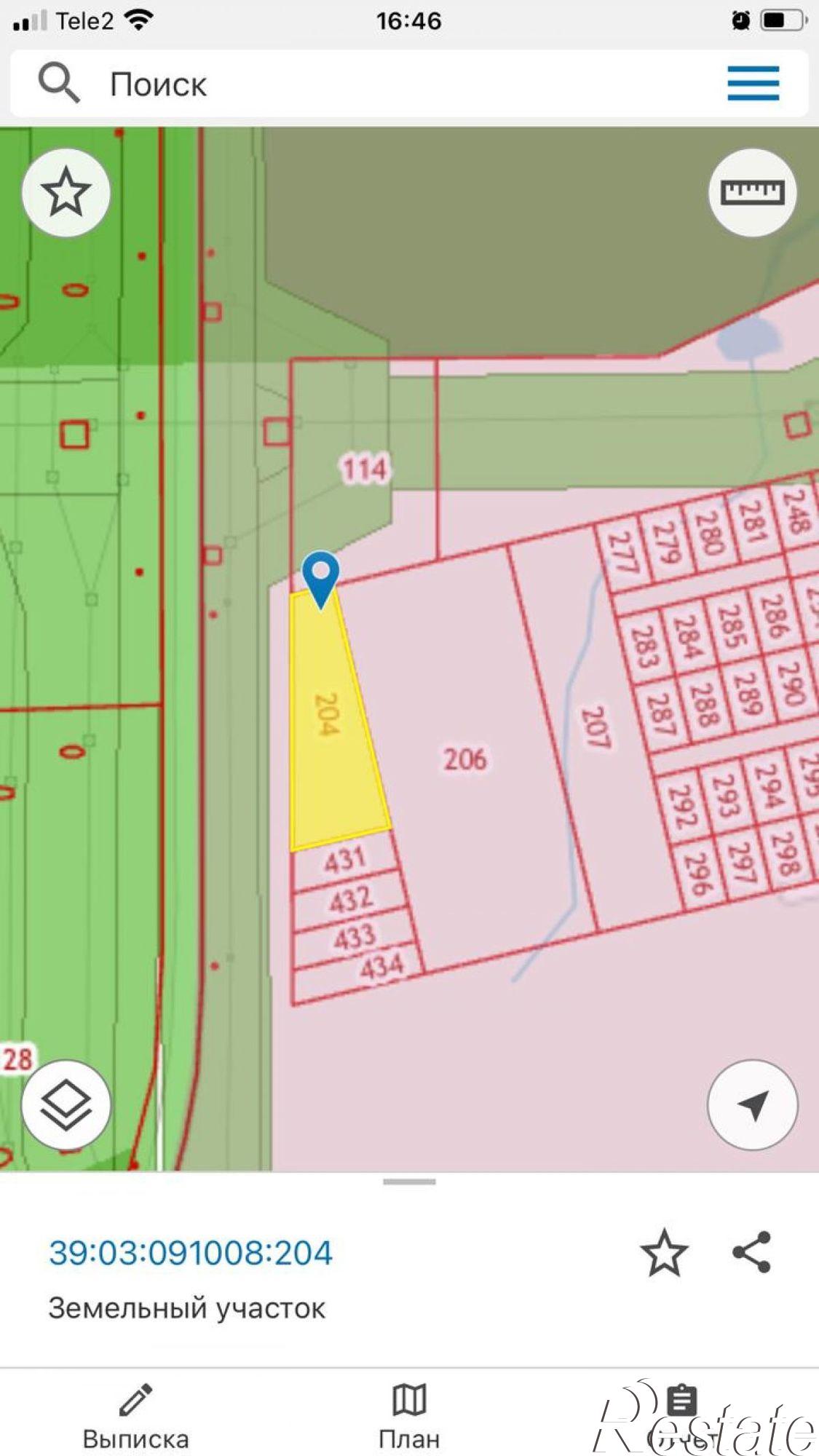Screen dimensions: 819x1456
Task: Open the hamburger menu
Action: [753, 83]
